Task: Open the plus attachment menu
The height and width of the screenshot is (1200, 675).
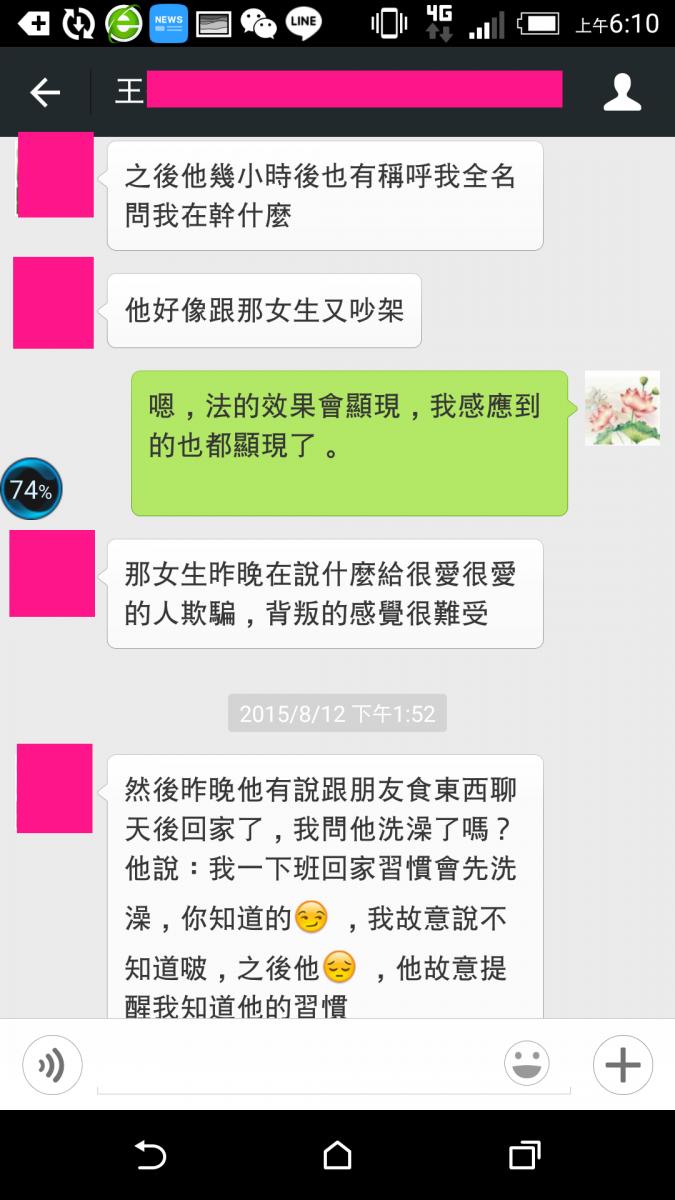Action: click(x=622, y=1064)
